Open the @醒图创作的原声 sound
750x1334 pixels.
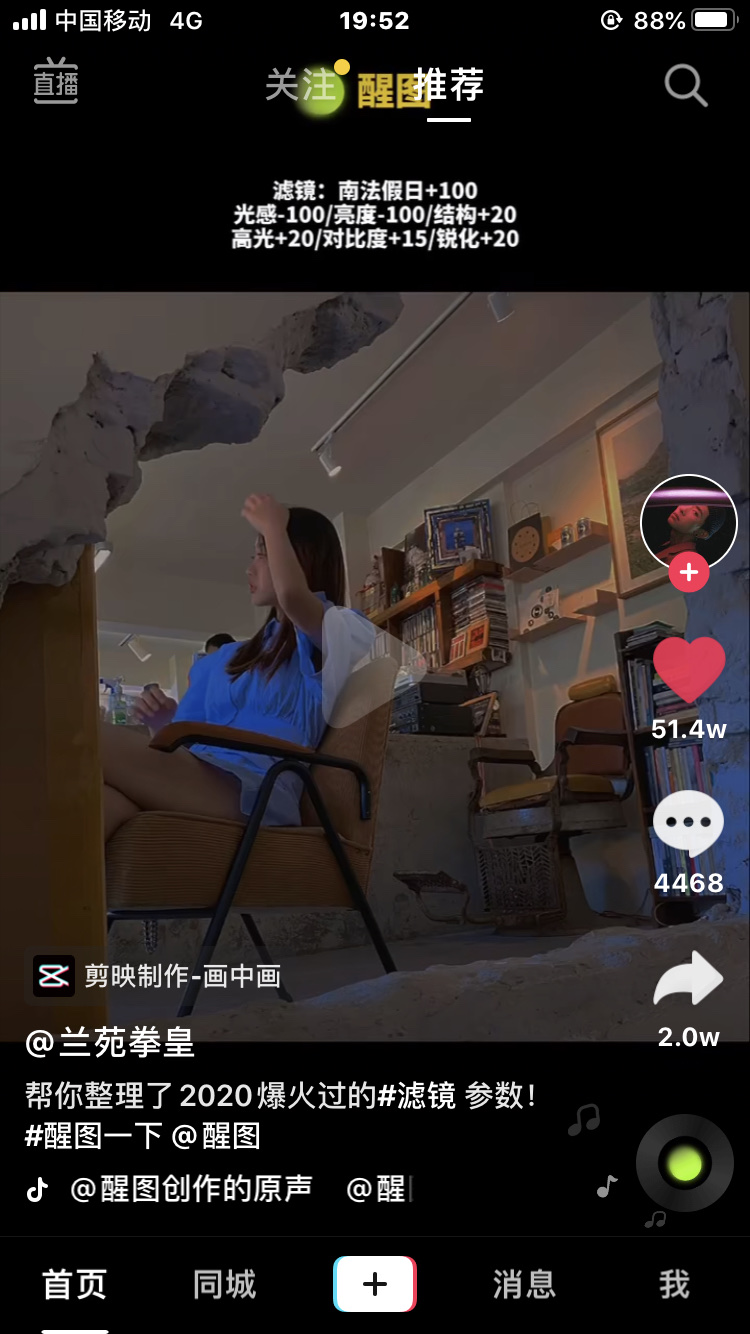pos(190,1188)
